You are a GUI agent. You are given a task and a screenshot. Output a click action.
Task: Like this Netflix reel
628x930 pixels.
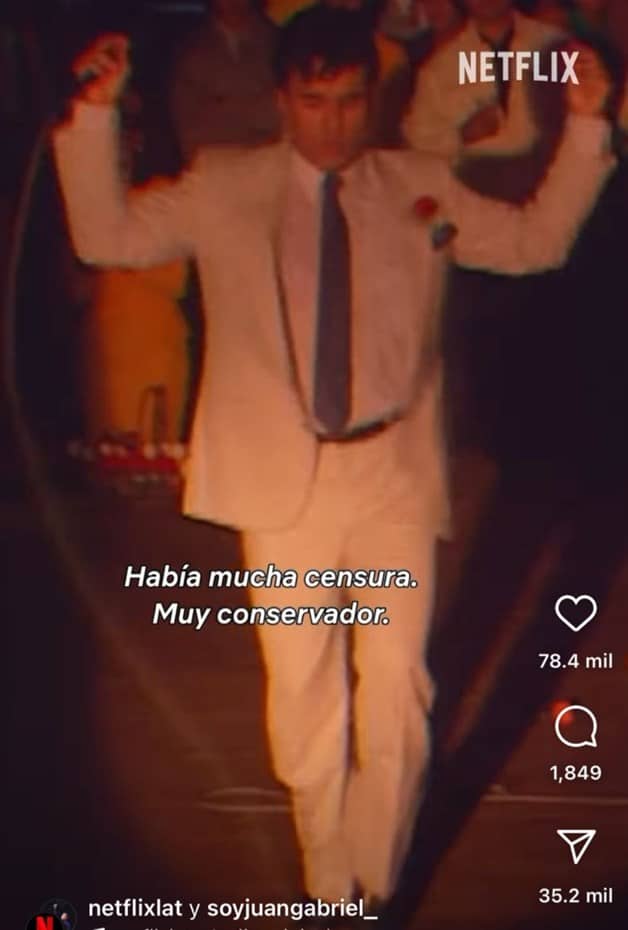(x=575, y=613)
